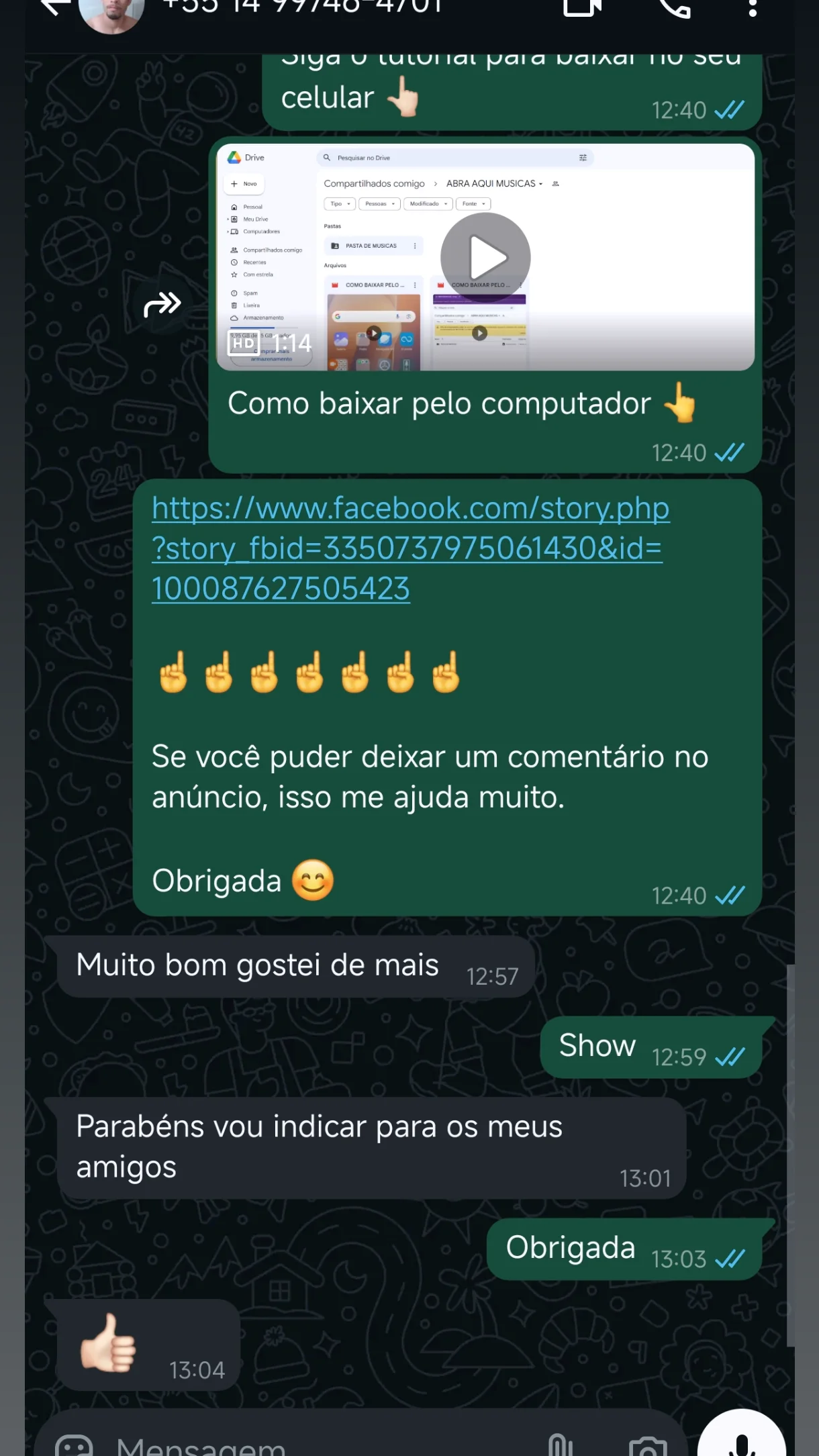Attach a file with the paperclip

pyautogui.click(x=559, y=1443)
